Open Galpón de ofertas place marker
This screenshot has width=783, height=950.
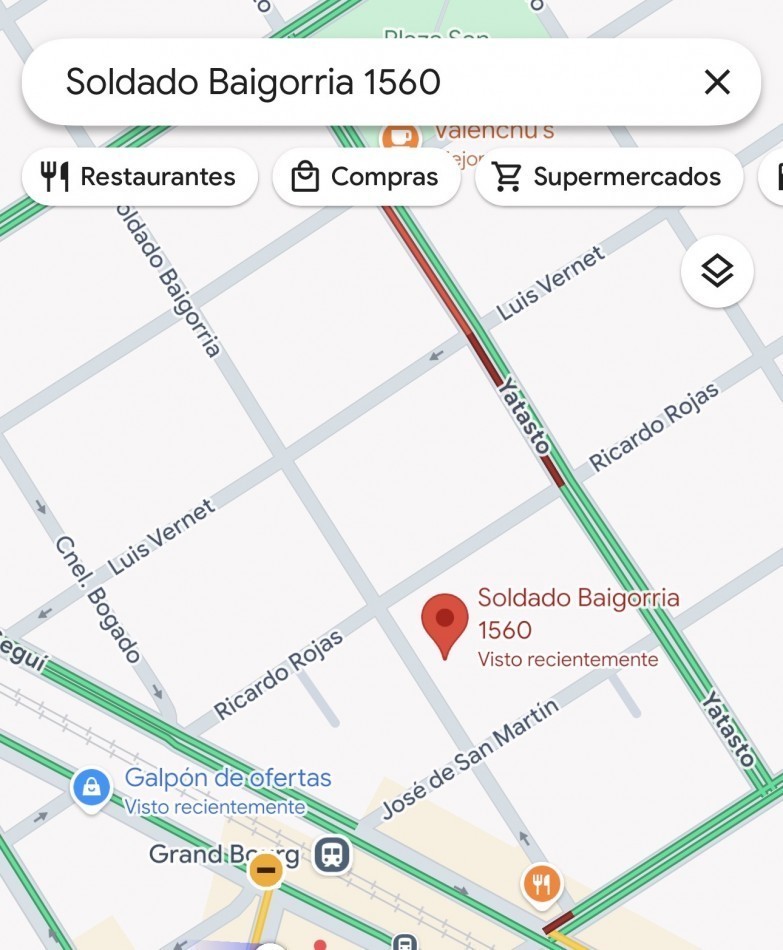(x=91, y=788)
